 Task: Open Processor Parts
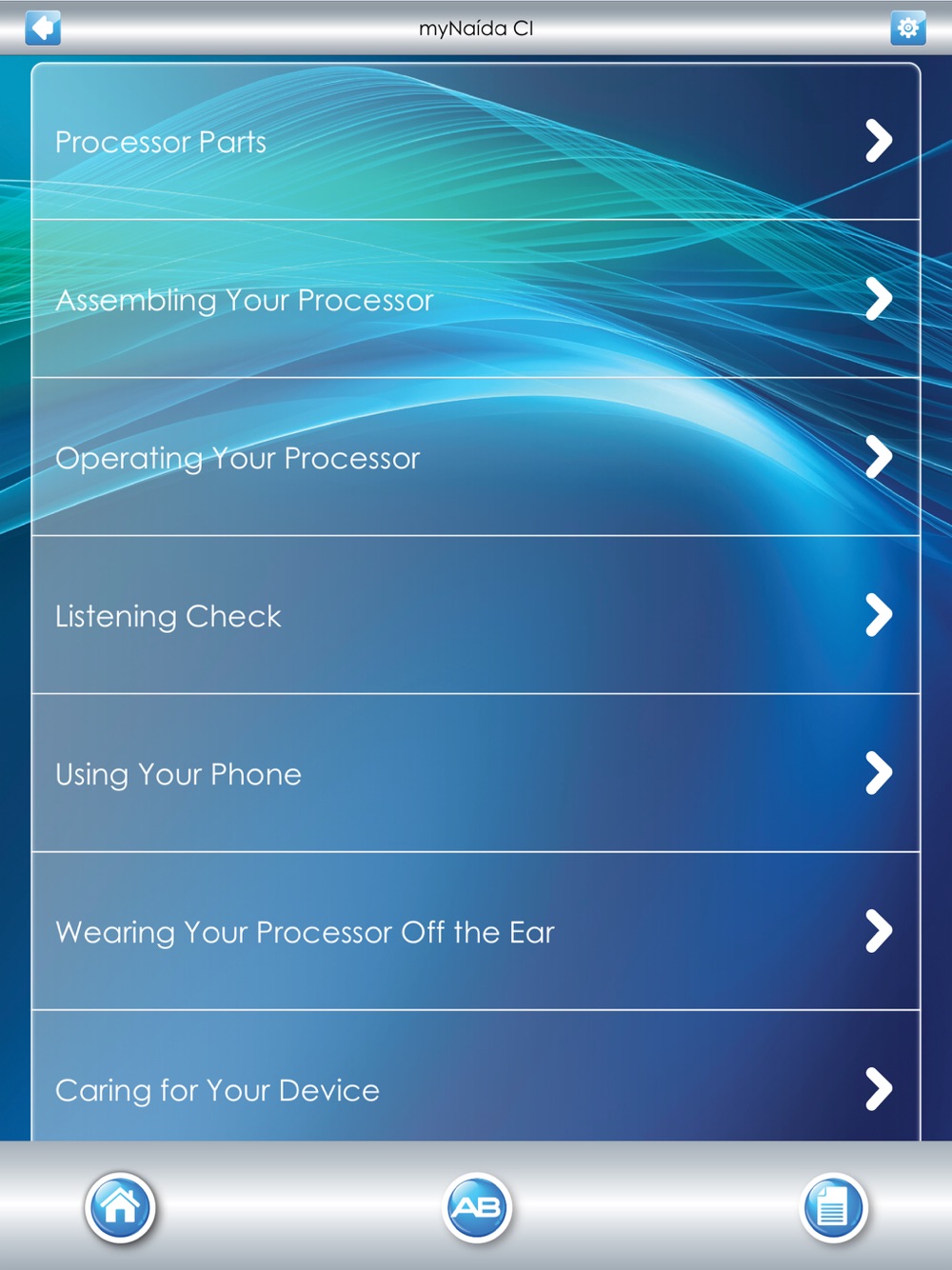[476, 142]
